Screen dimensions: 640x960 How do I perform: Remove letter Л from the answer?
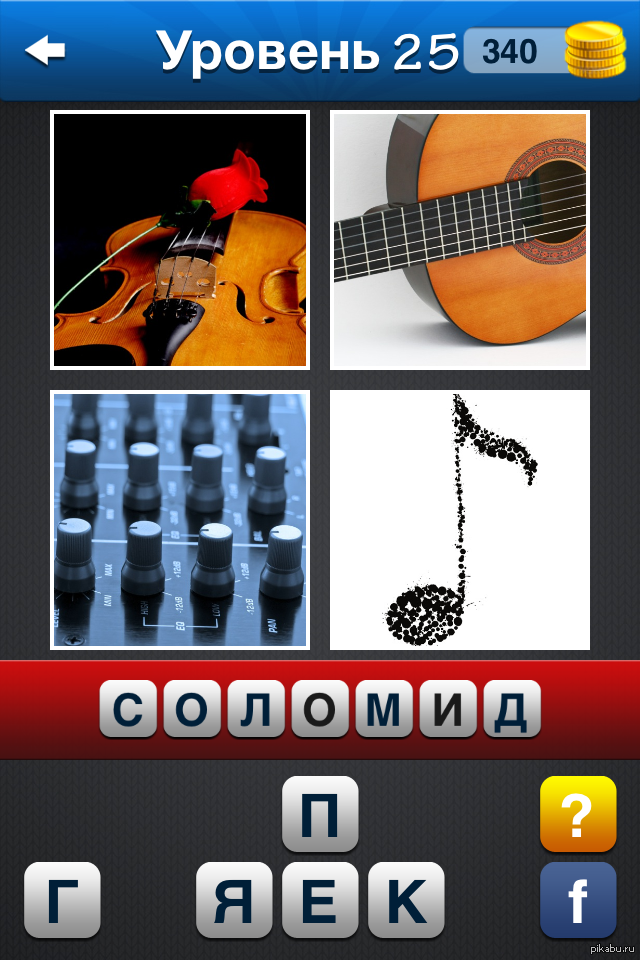(x=256, y=709)
